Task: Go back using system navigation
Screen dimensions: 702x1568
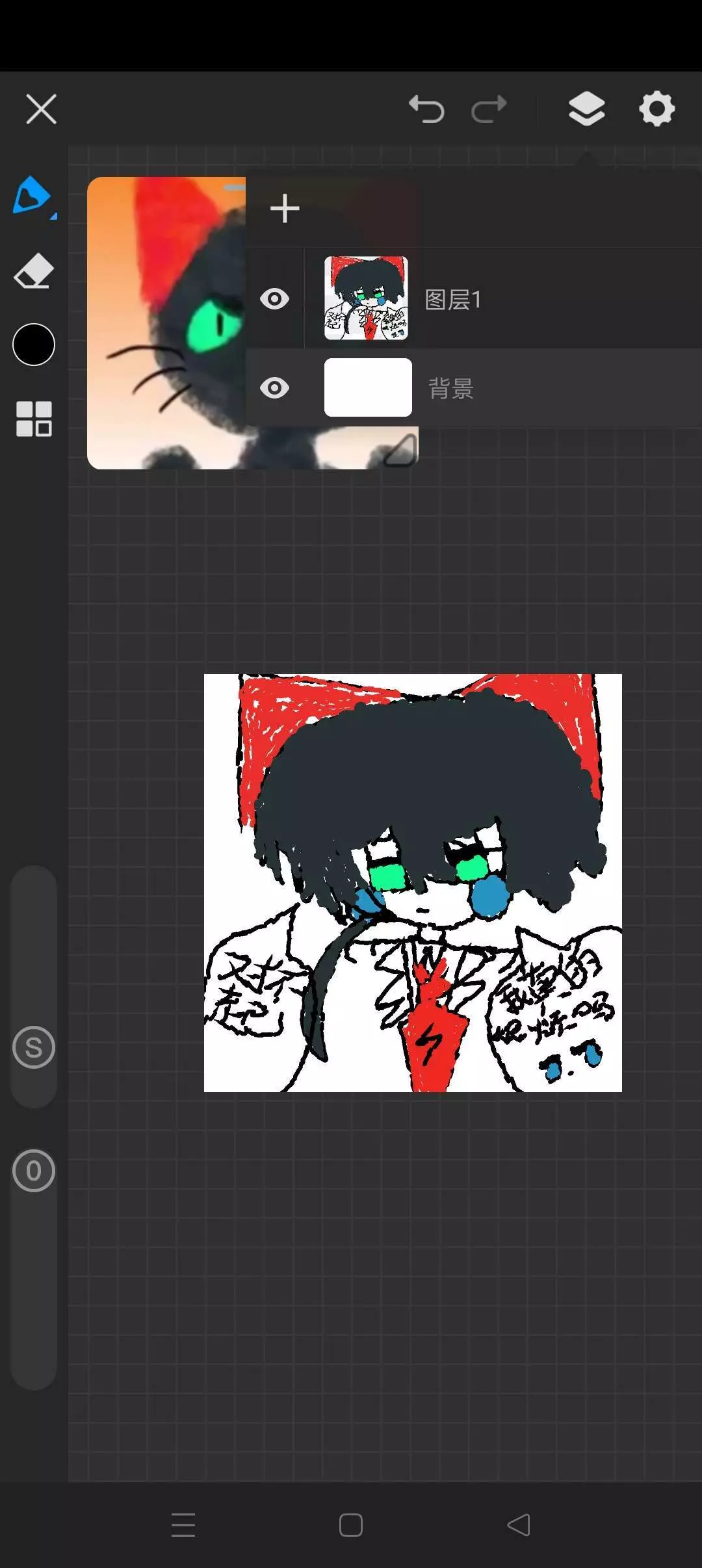Action: (x=519, y=1524)
